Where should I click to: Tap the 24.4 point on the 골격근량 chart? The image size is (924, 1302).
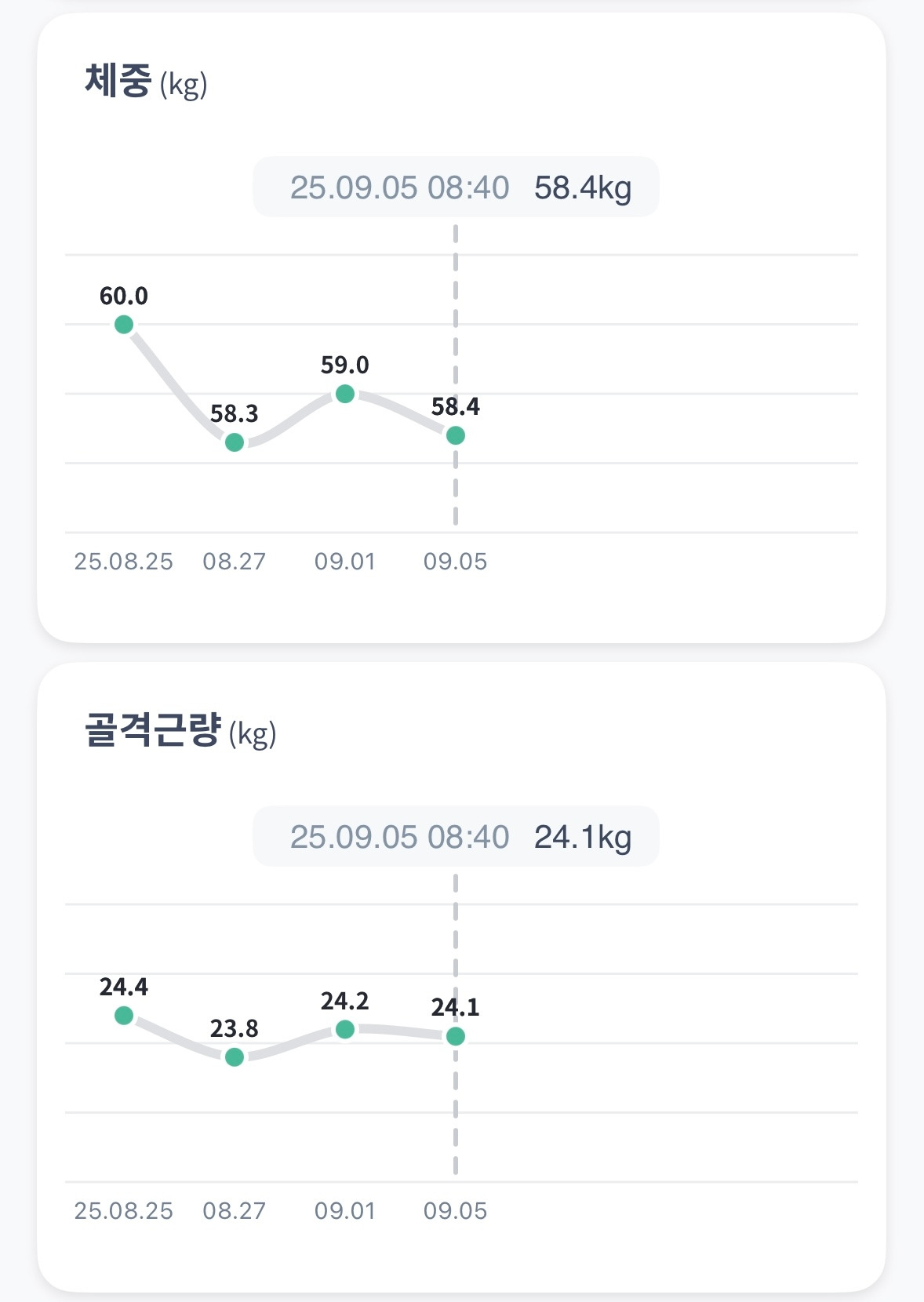(124, 1016)
